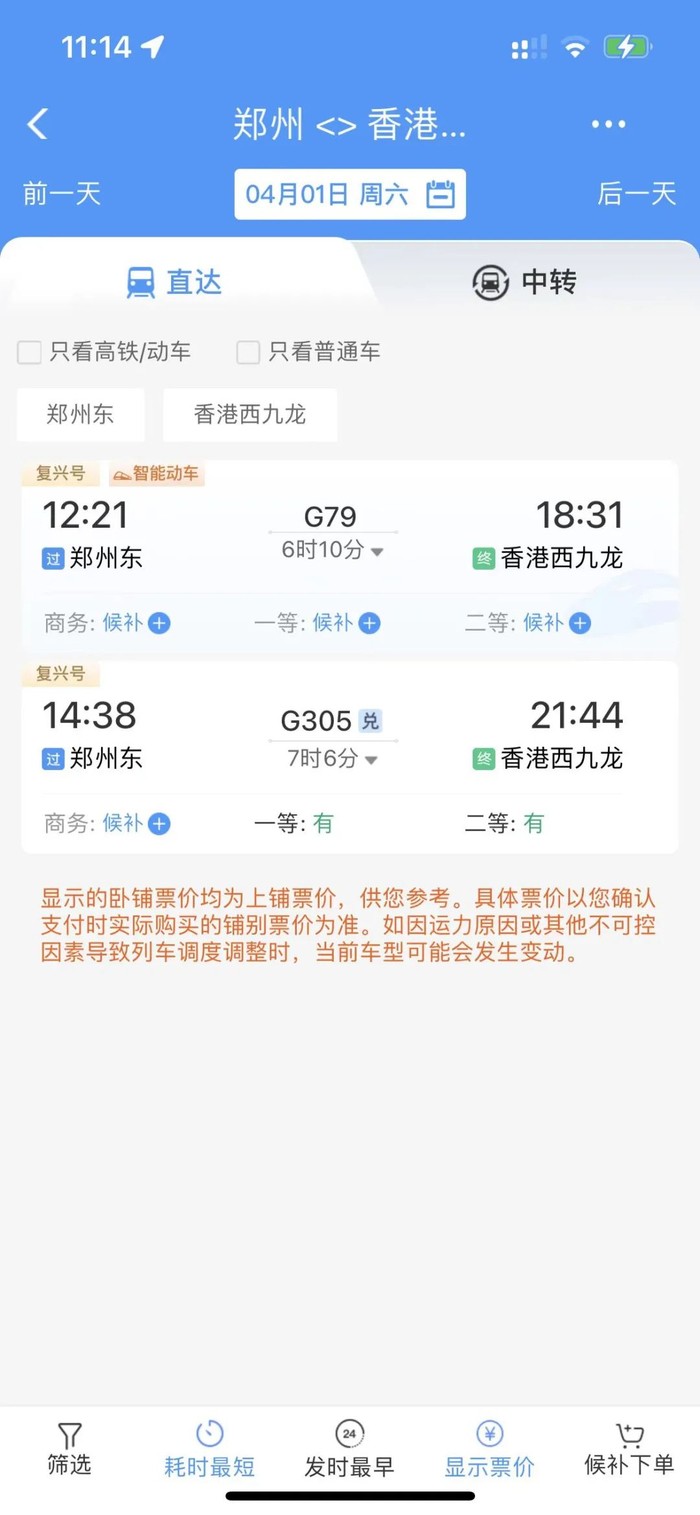Open the date picker showing 04月01日 周六

[350, 194]
